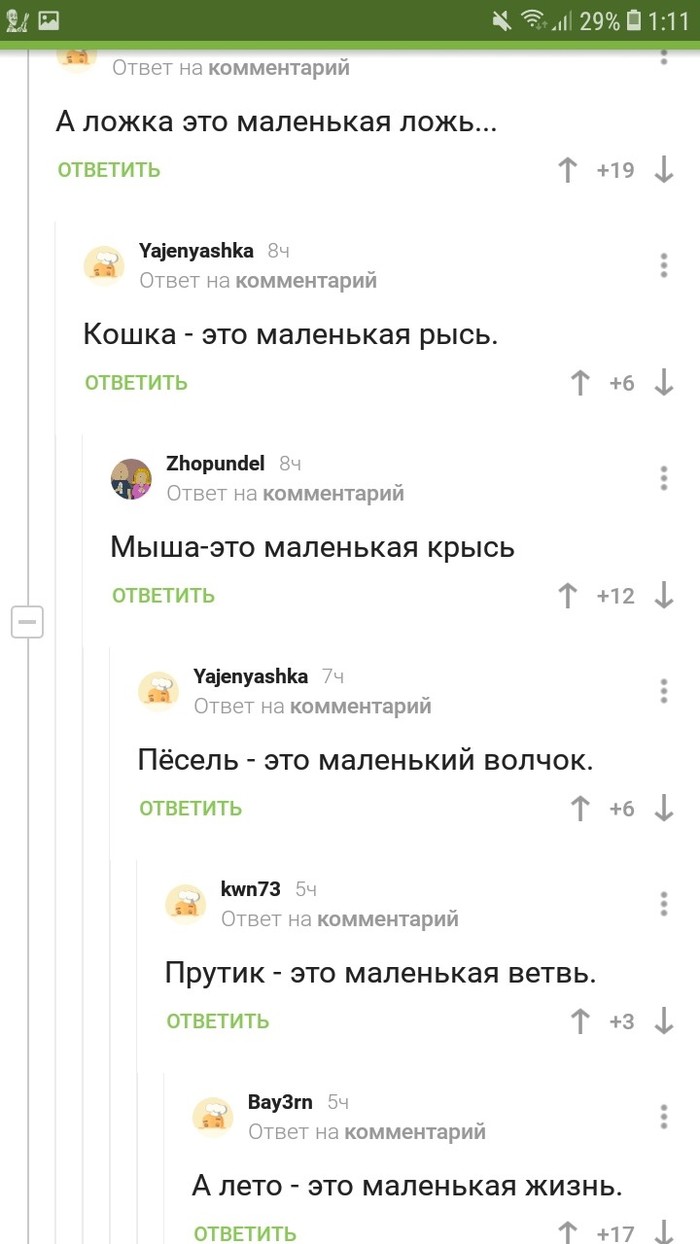
Task: Upvote 'Кошка - это маленькая рысь' comment
Action: [x=580, y=382]
